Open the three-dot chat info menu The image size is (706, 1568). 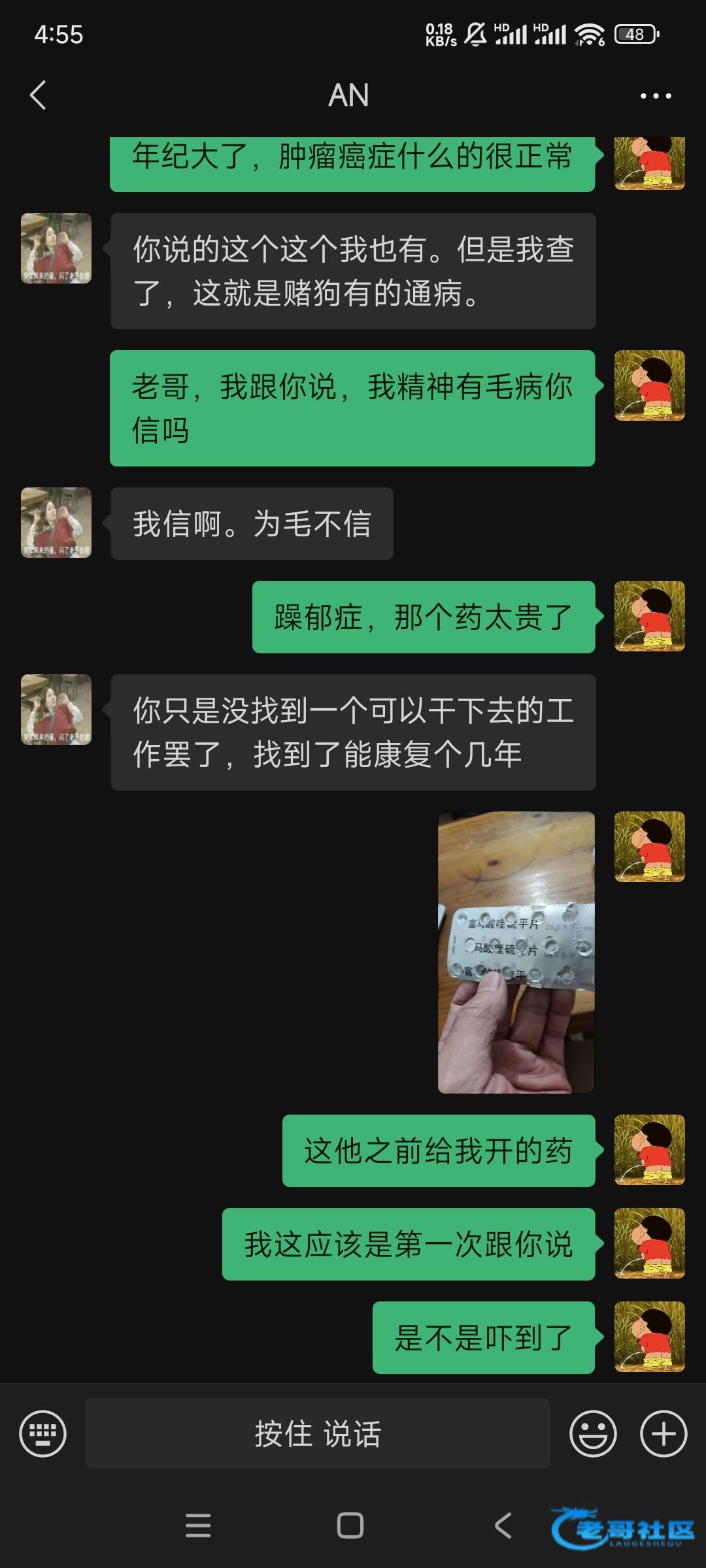[x=656, y=96]
